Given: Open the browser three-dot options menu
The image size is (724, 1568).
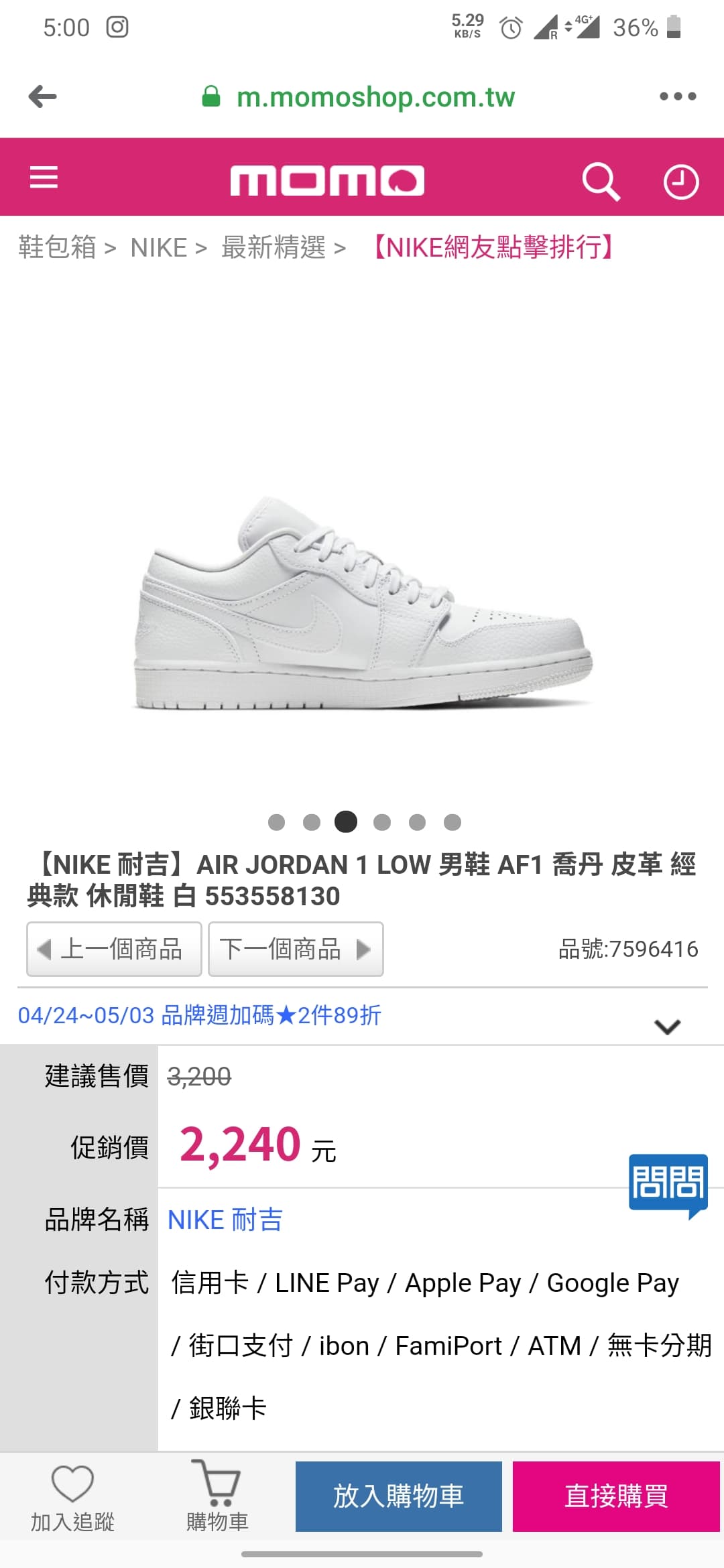Looking at the screenshot, I should pos(678,95).
